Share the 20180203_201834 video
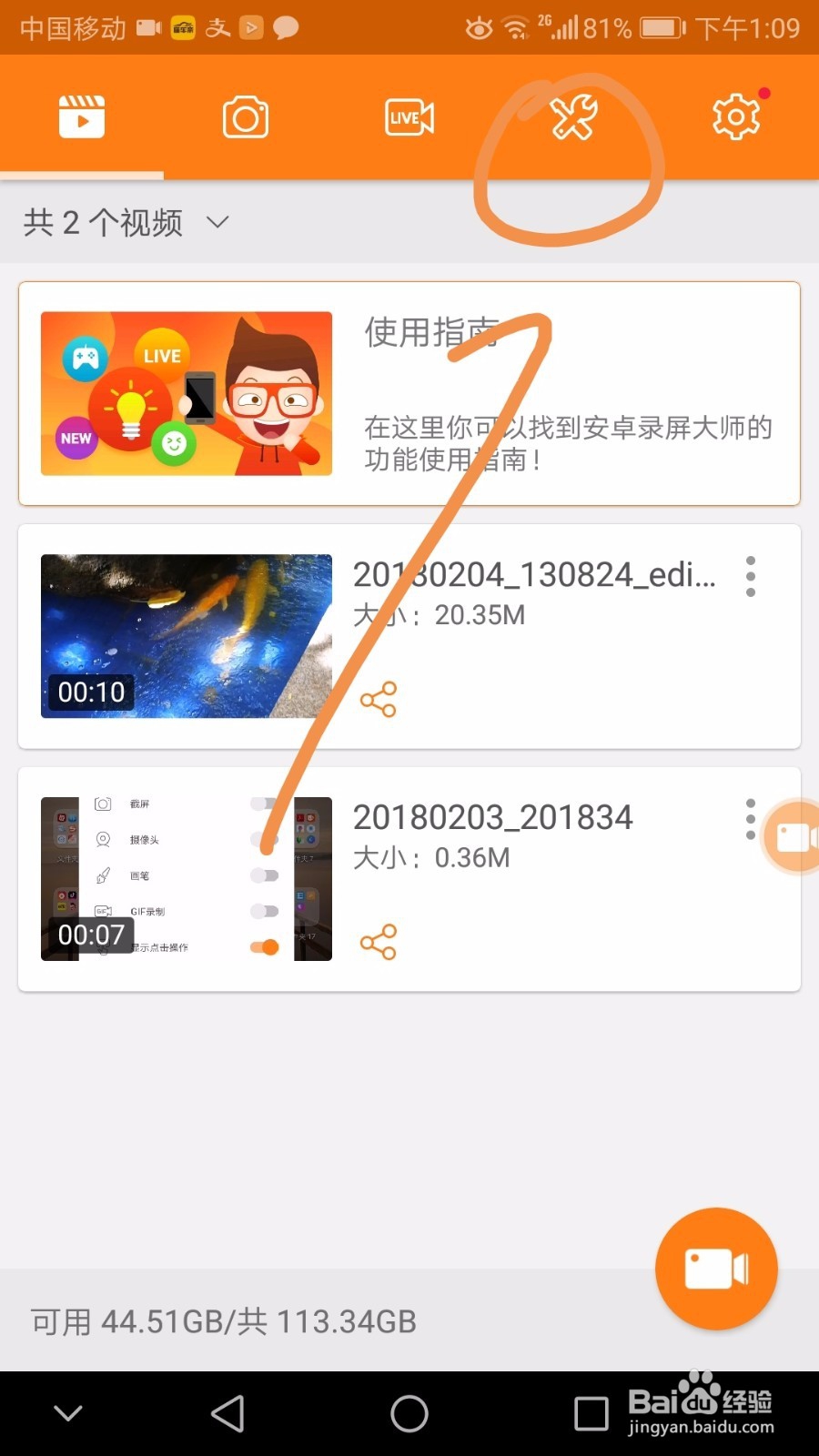This screenshot has width=819, height=1456. [378, 942]
